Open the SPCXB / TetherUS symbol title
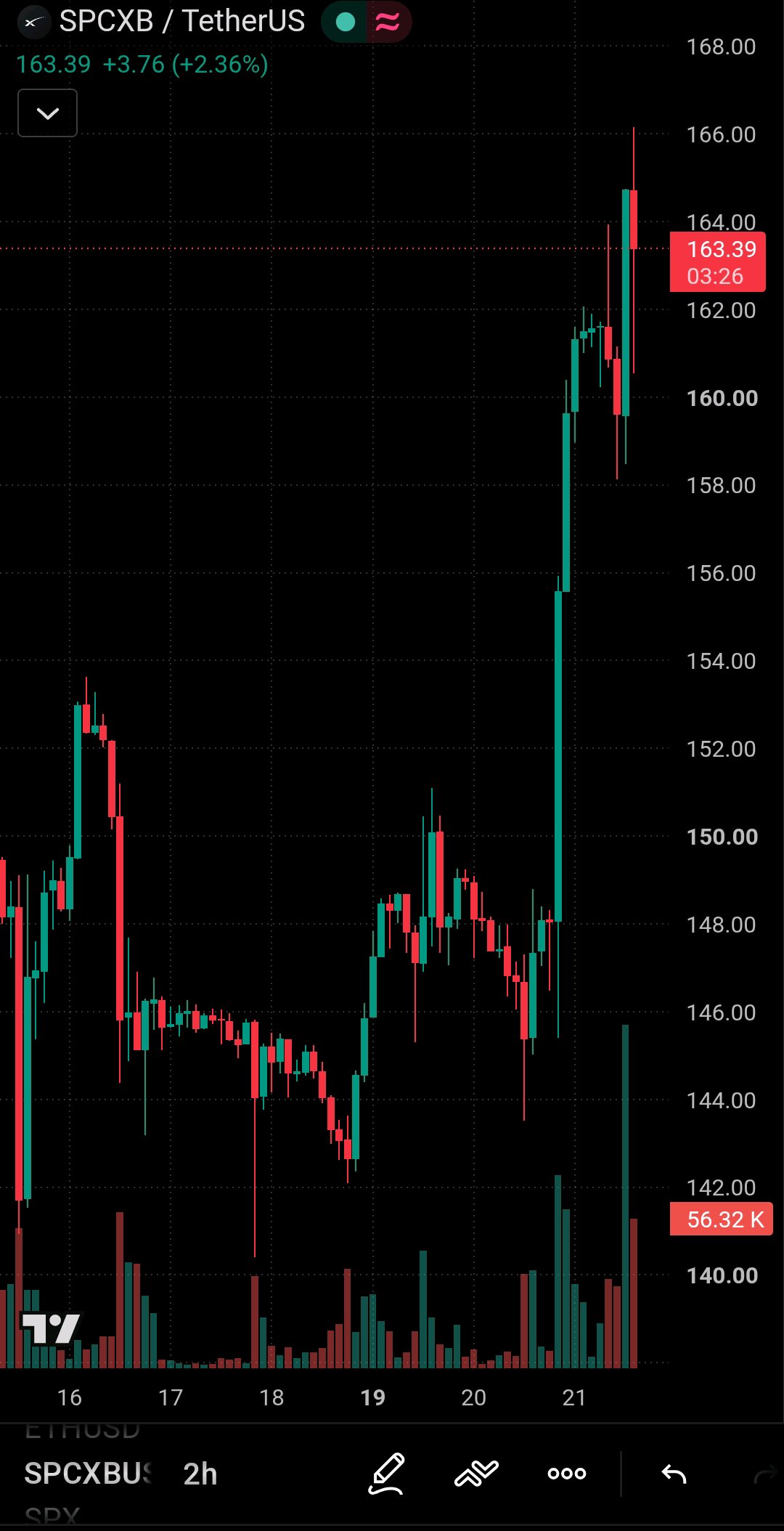 pyautogui.click(x=181, y=21)
